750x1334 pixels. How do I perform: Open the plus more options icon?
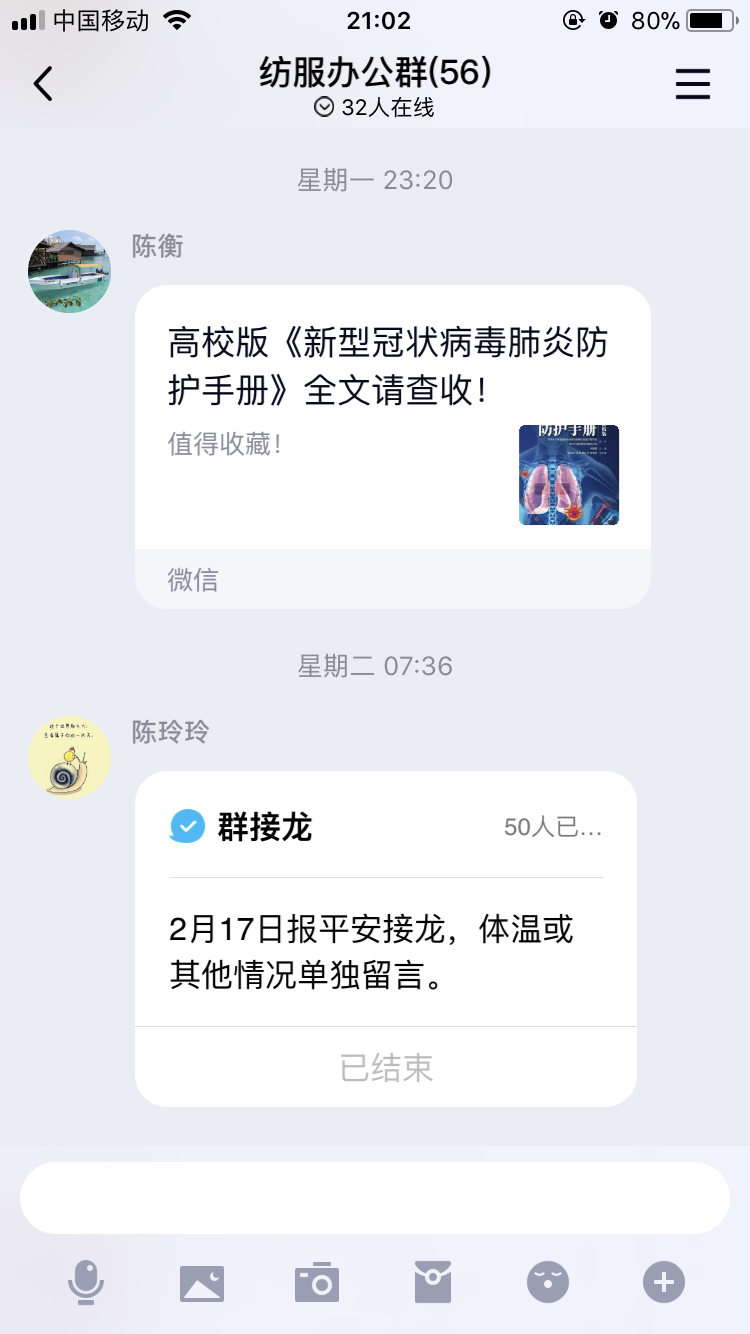point(664,1282)
